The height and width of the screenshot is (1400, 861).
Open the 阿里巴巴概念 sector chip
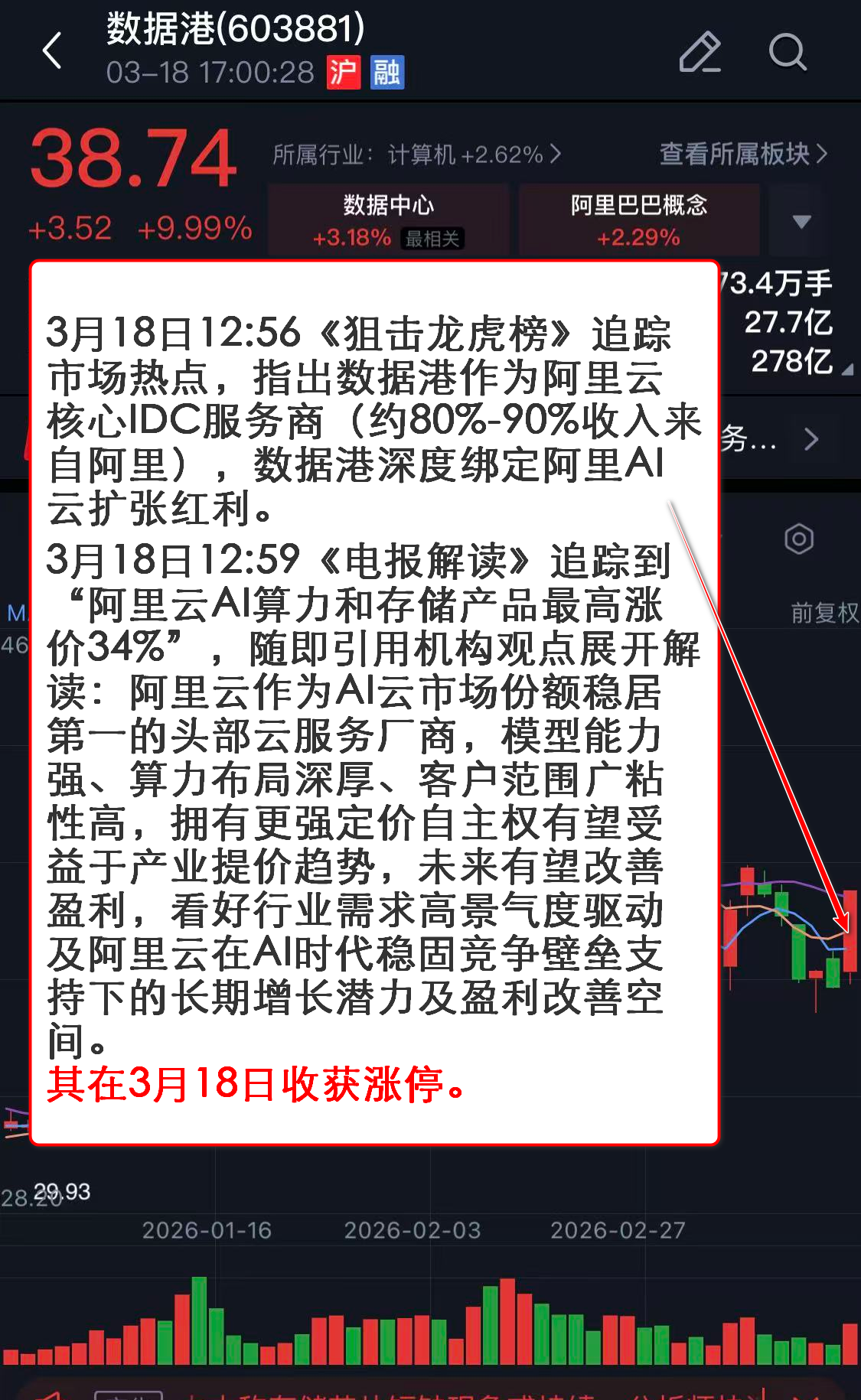point(639,220)
